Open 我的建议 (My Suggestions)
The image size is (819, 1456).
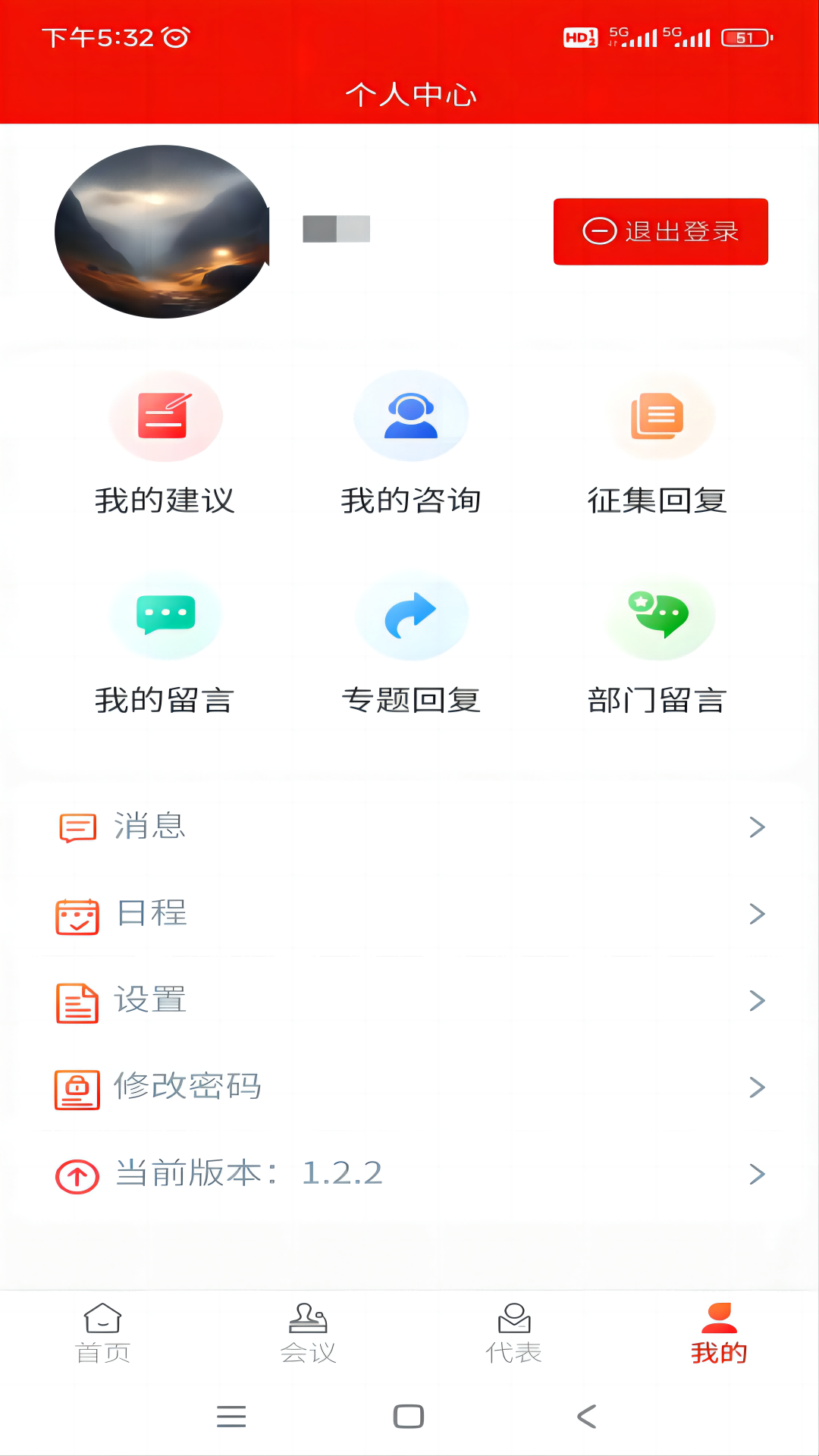tap(165, 447)
